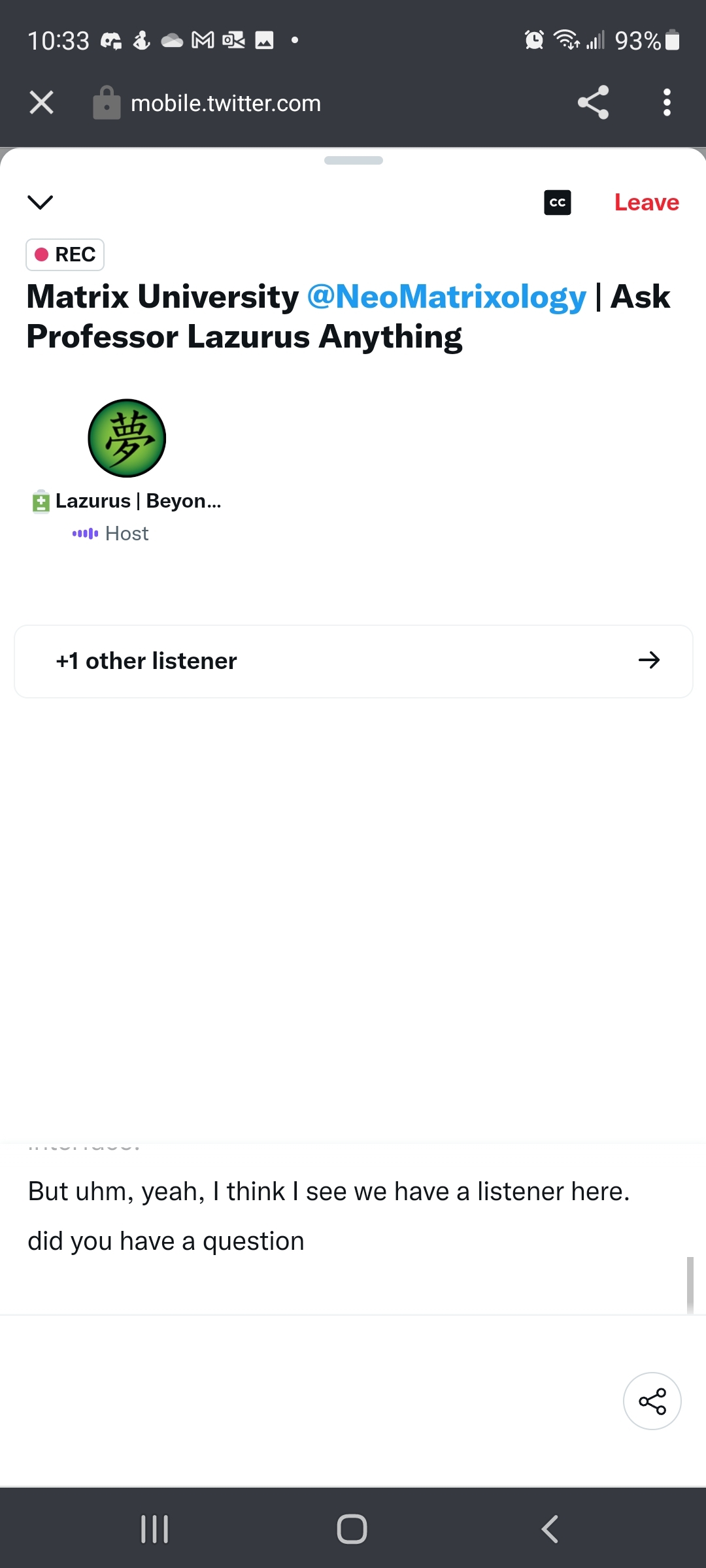Close the browser tab with X
This screenshot has height=1568, width=706.
41,103
